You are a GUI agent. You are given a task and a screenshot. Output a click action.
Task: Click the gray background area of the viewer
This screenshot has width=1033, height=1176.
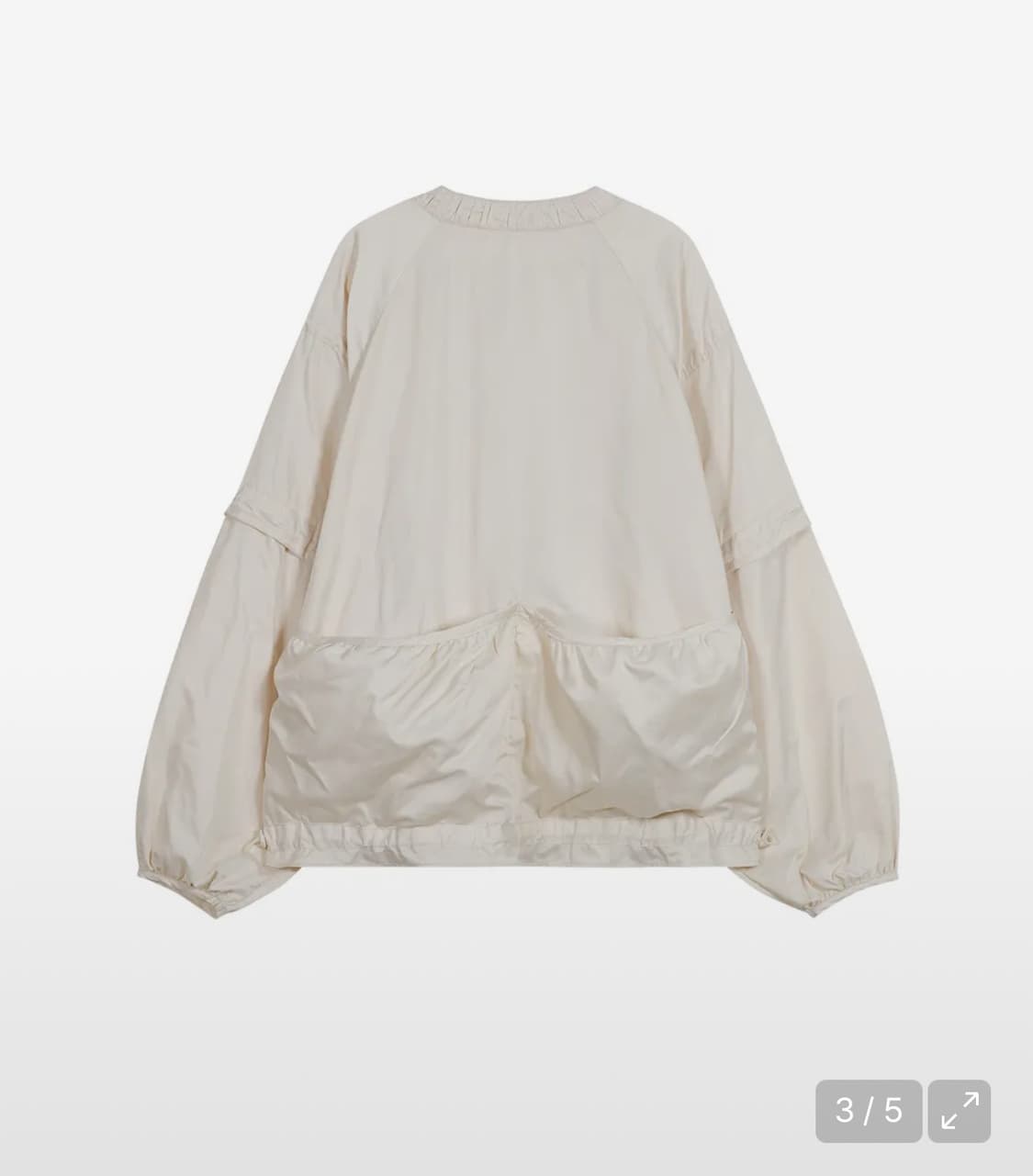(92, 138)
